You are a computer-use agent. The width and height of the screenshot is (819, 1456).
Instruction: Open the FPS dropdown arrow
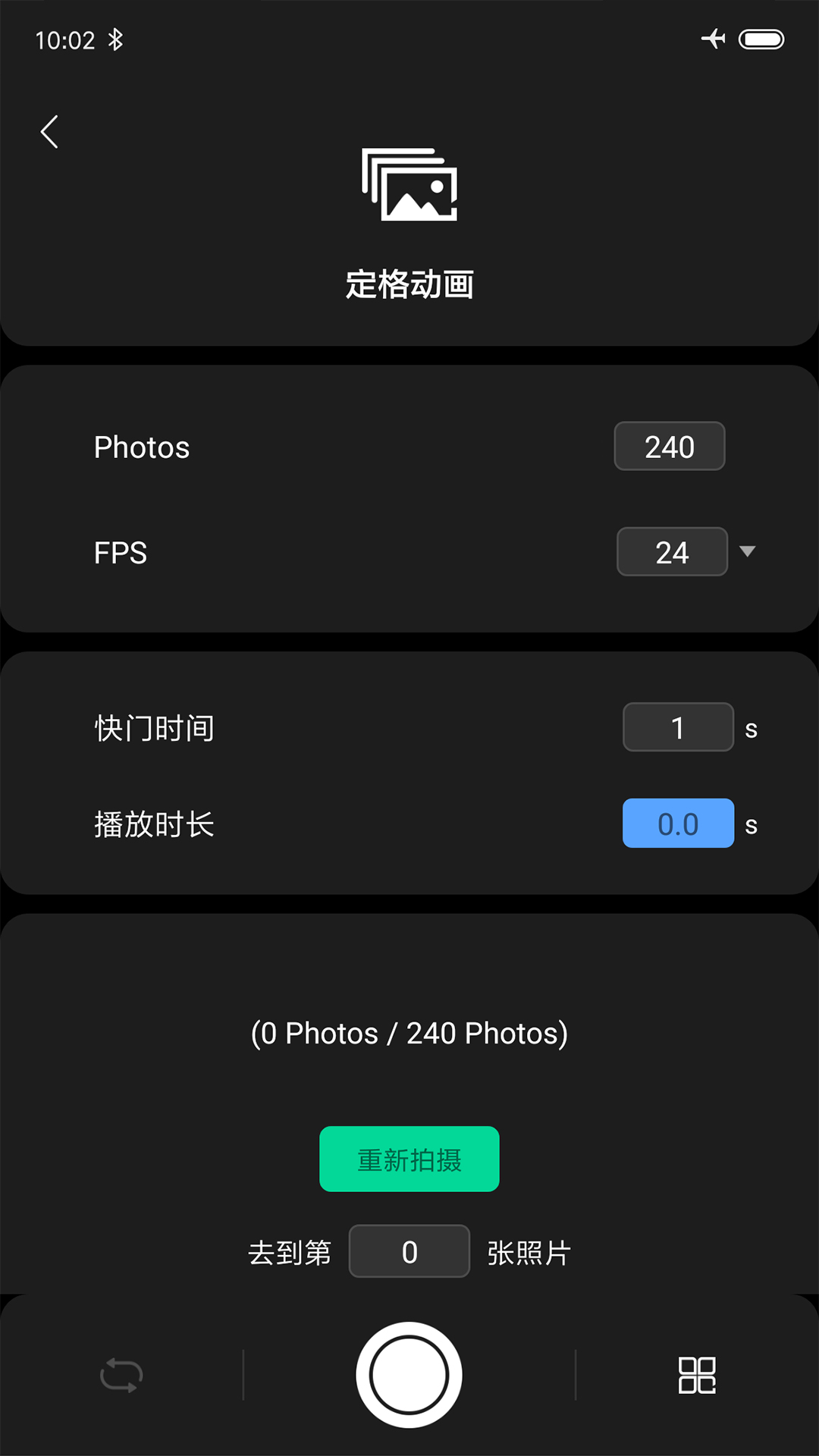(746, 552)
